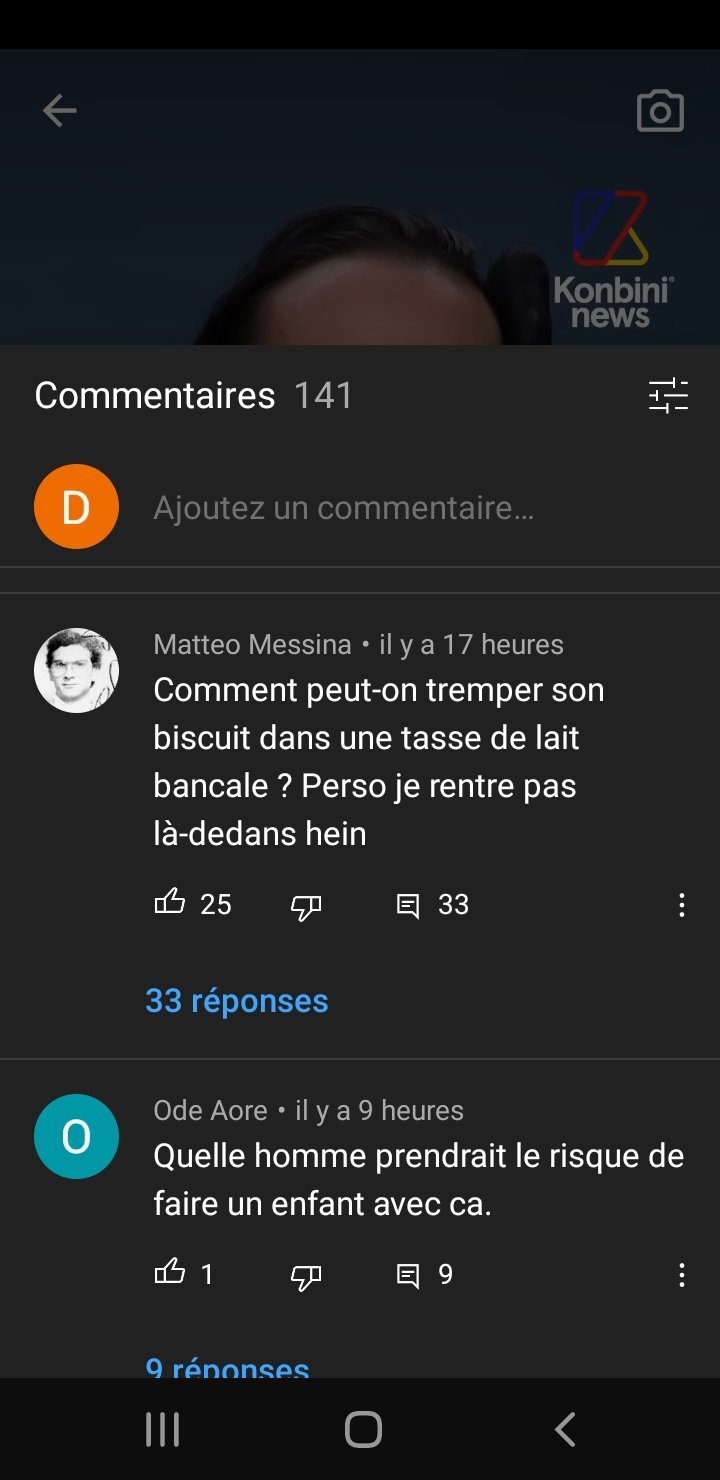Viewport: 720px width, 1480px height.
Task: Open Matteo Messina's profile picture
Action: 77,670
